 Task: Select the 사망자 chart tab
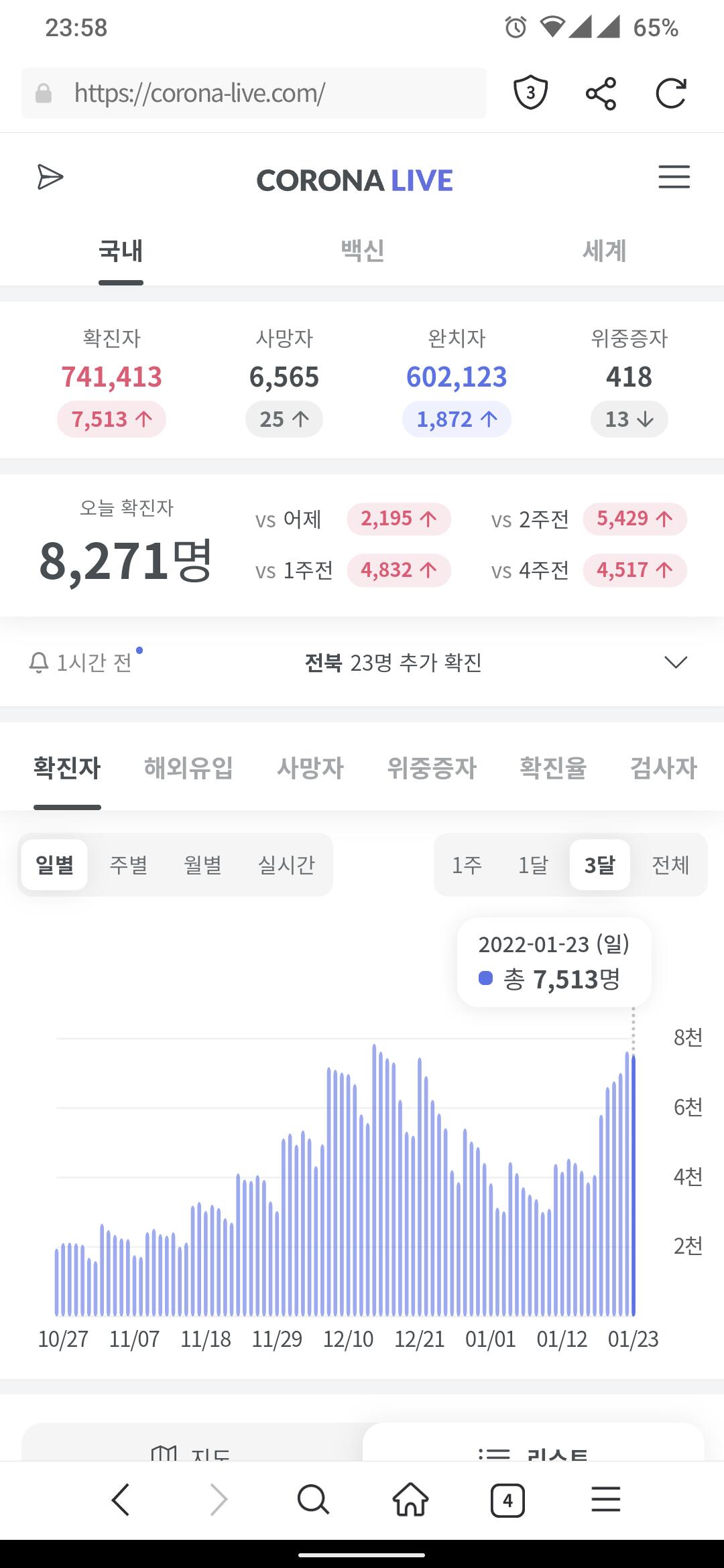point(310,768)
